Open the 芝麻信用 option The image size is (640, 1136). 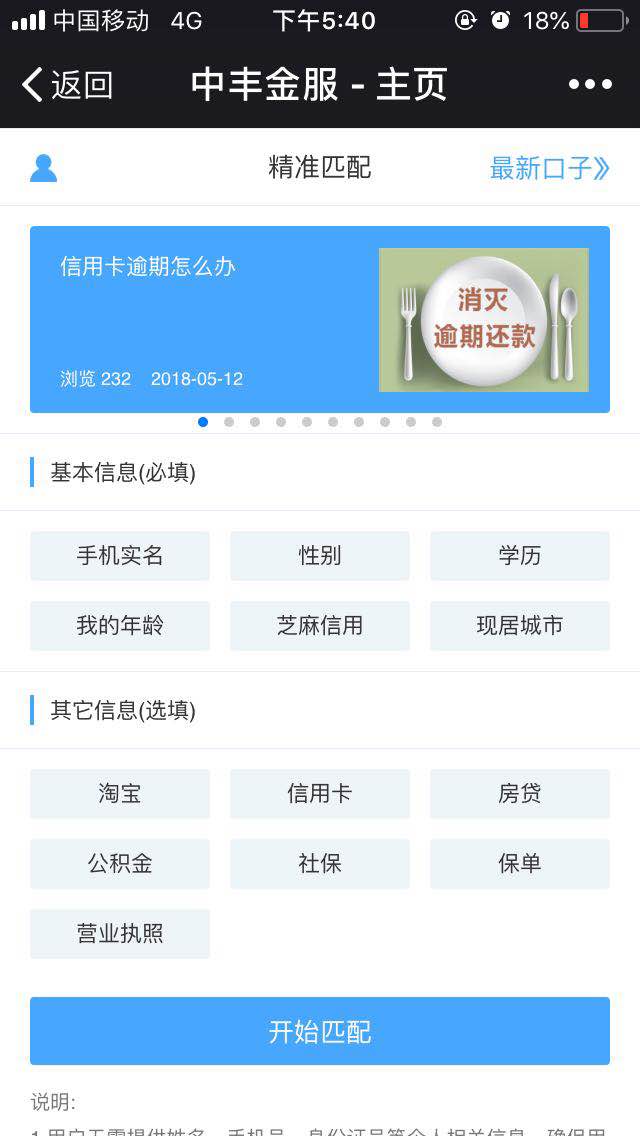(x=320, y=626)
